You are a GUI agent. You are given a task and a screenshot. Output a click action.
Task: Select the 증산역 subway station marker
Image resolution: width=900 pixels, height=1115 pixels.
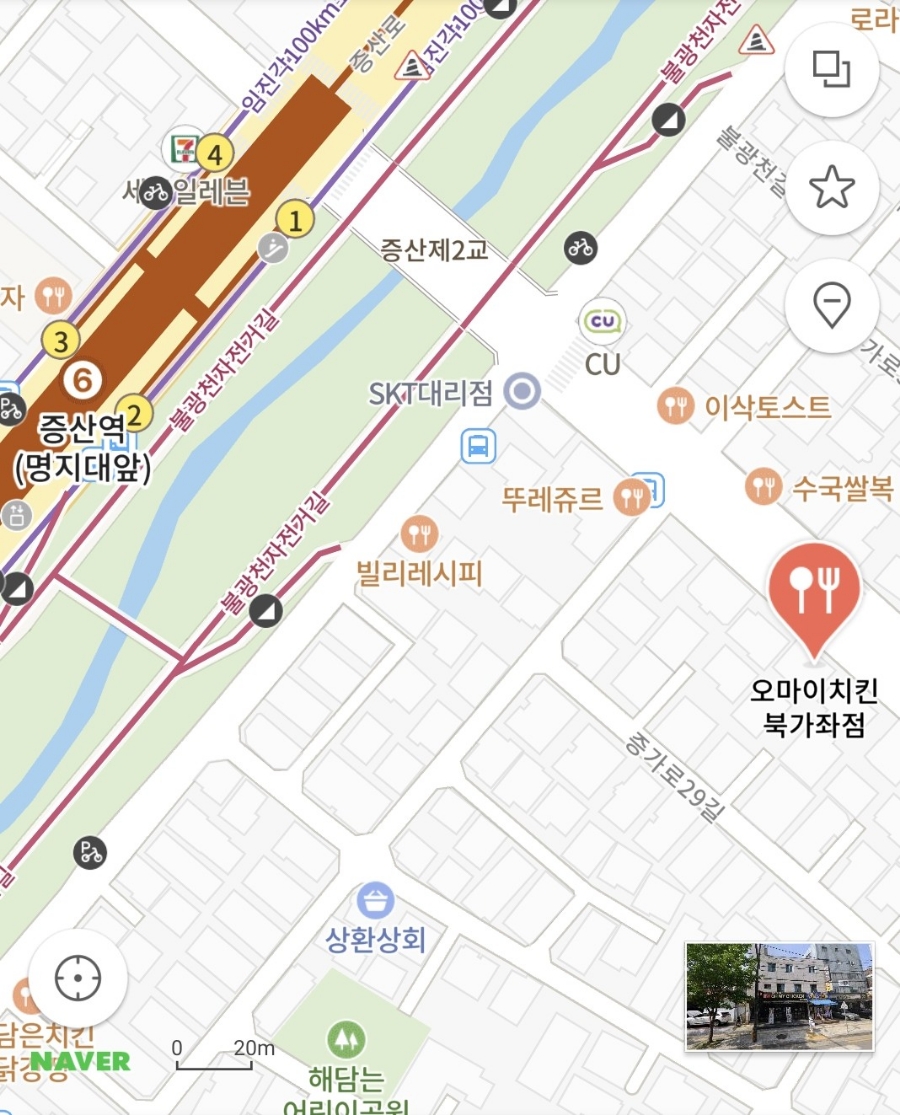(83, 379)
